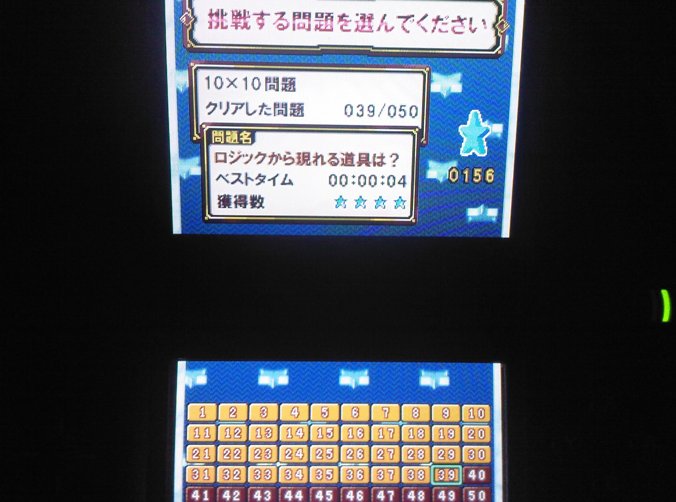Select puzzle number 1
Image resolution: width=676 pixels, height=502 pixels.
coord(201,413)
